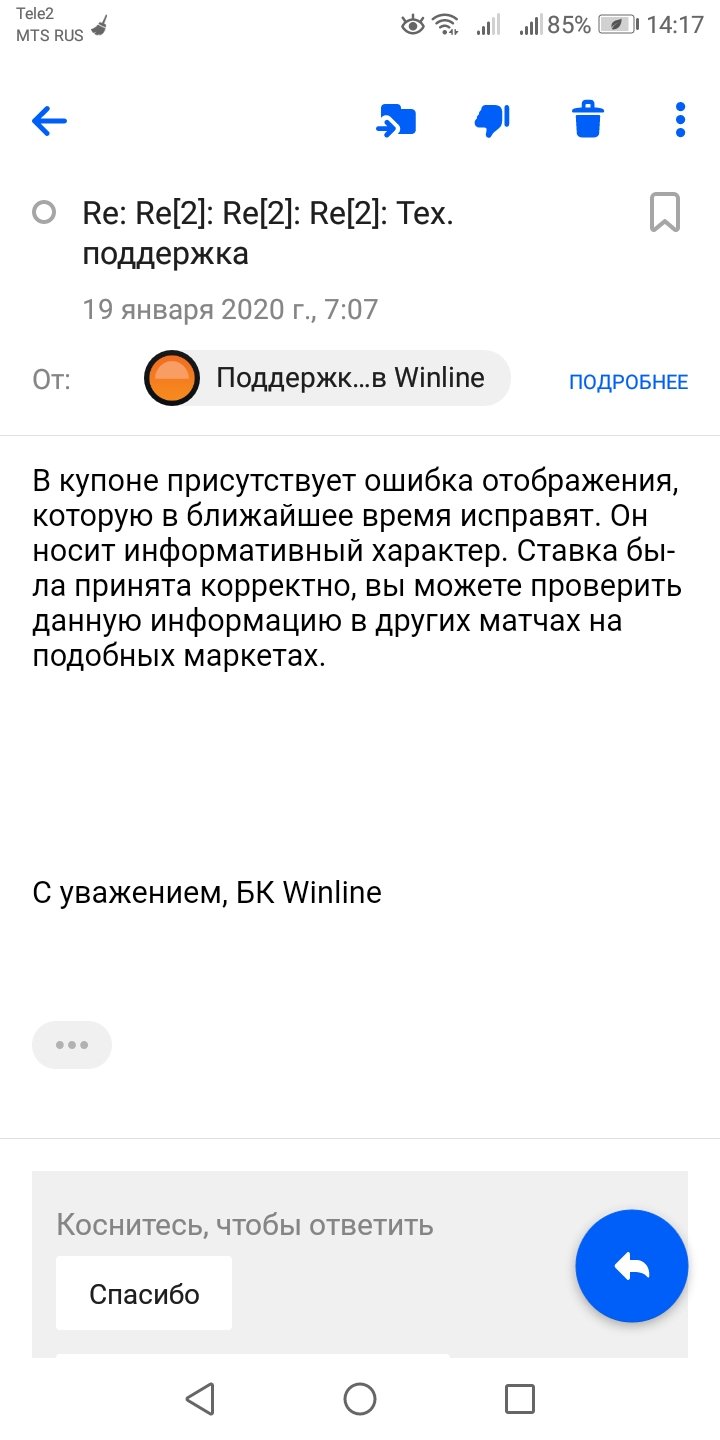Reply using the blue floating arrow button
This screenshot has width=720, height=1440.
point(631,1266)
